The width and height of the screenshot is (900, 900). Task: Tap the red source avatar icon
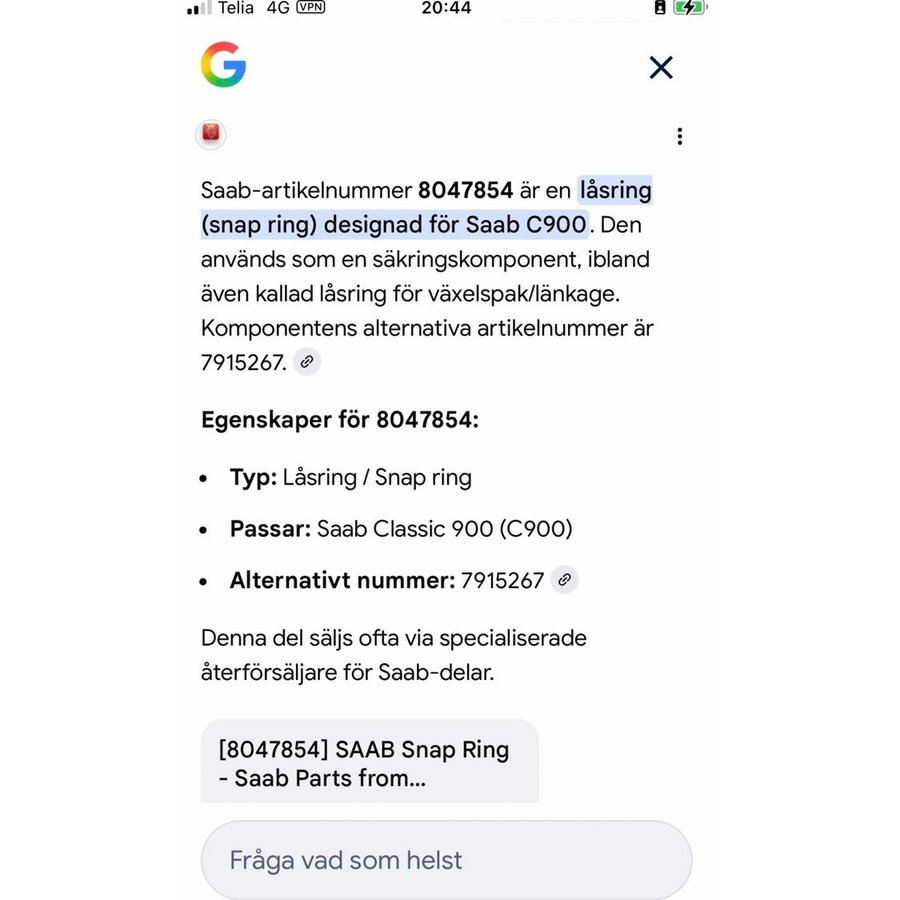tap(211, 134)
